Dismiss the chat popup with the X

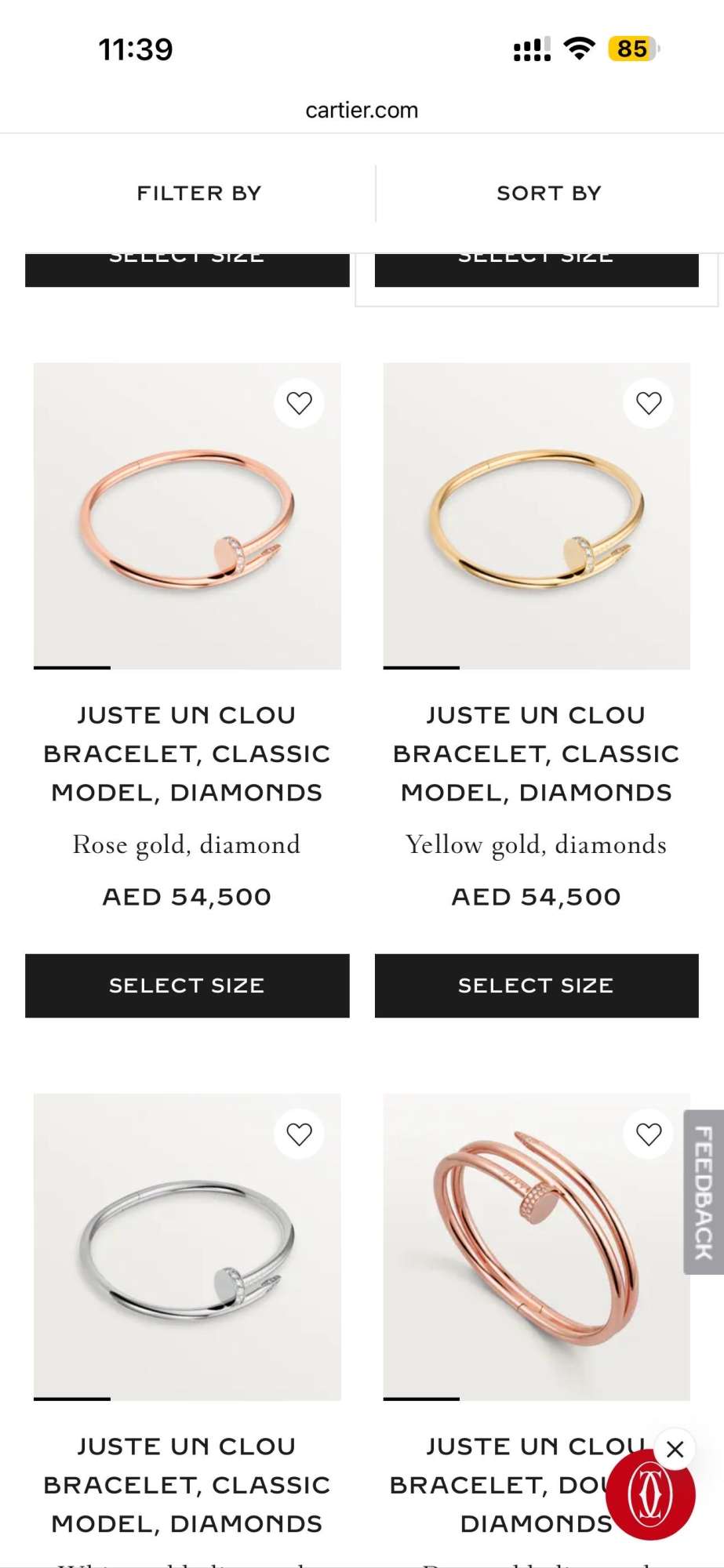tap(675, 1449)
